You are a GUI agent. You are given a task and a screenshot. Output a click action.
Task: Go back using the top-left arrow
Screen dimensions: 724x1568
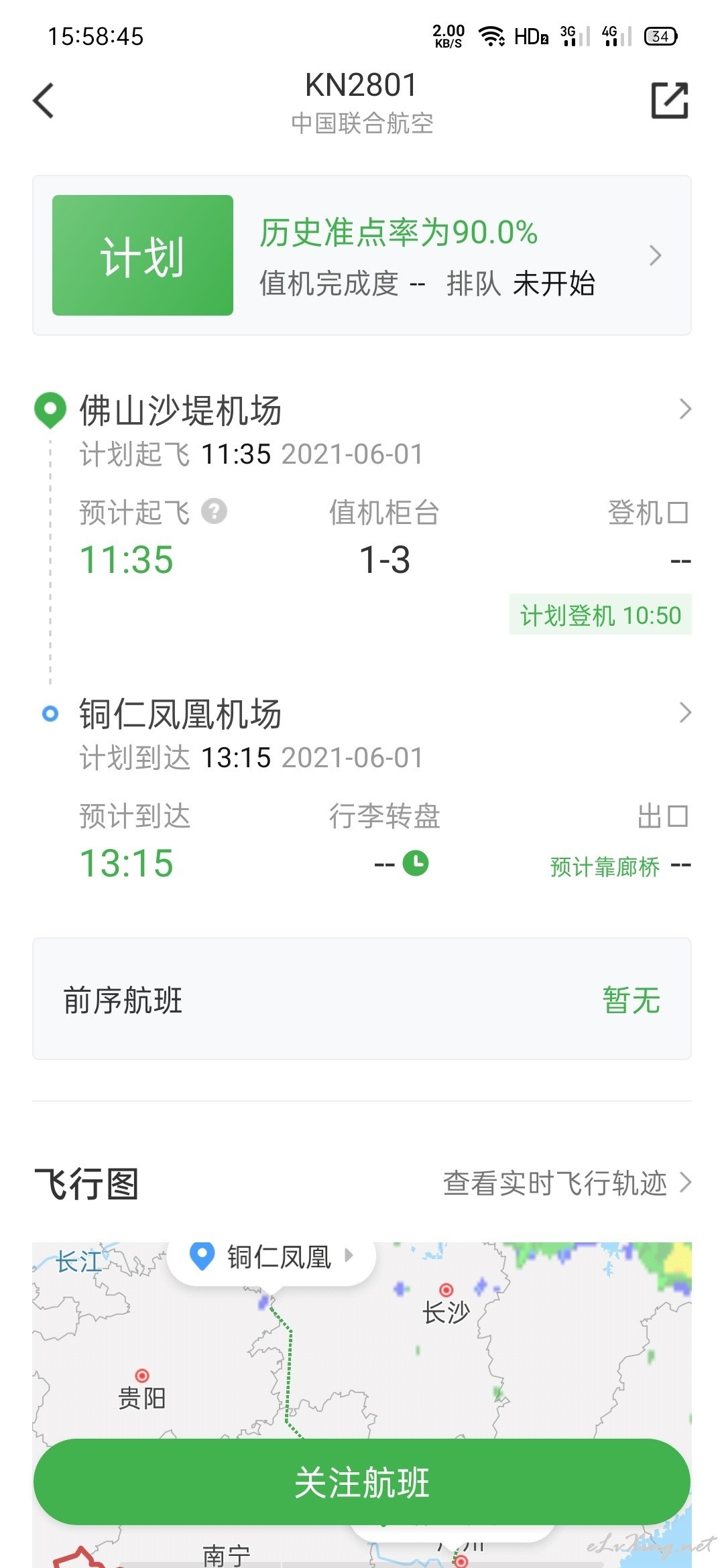click(44, 101)
